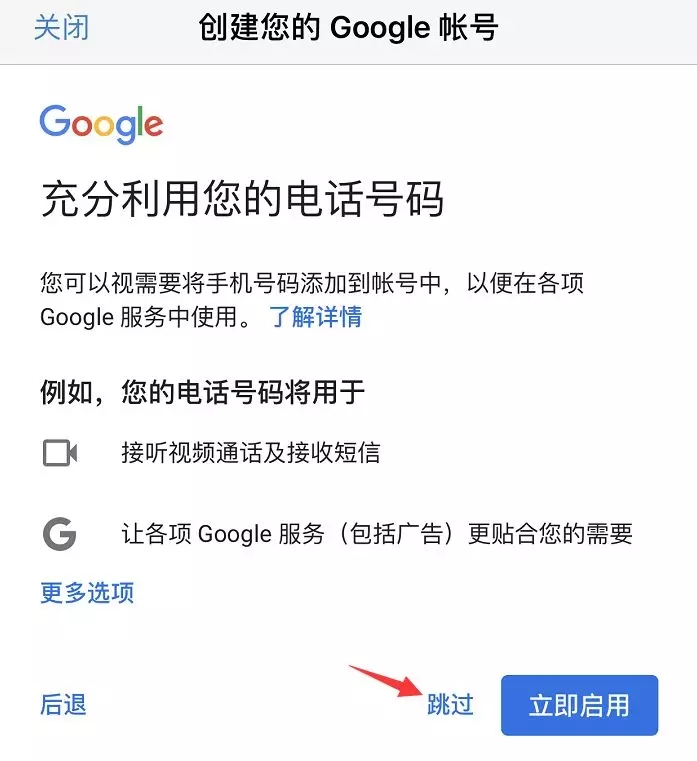The image size is (697, 761).
Task: Expand 更多选项
Action: 87,593
